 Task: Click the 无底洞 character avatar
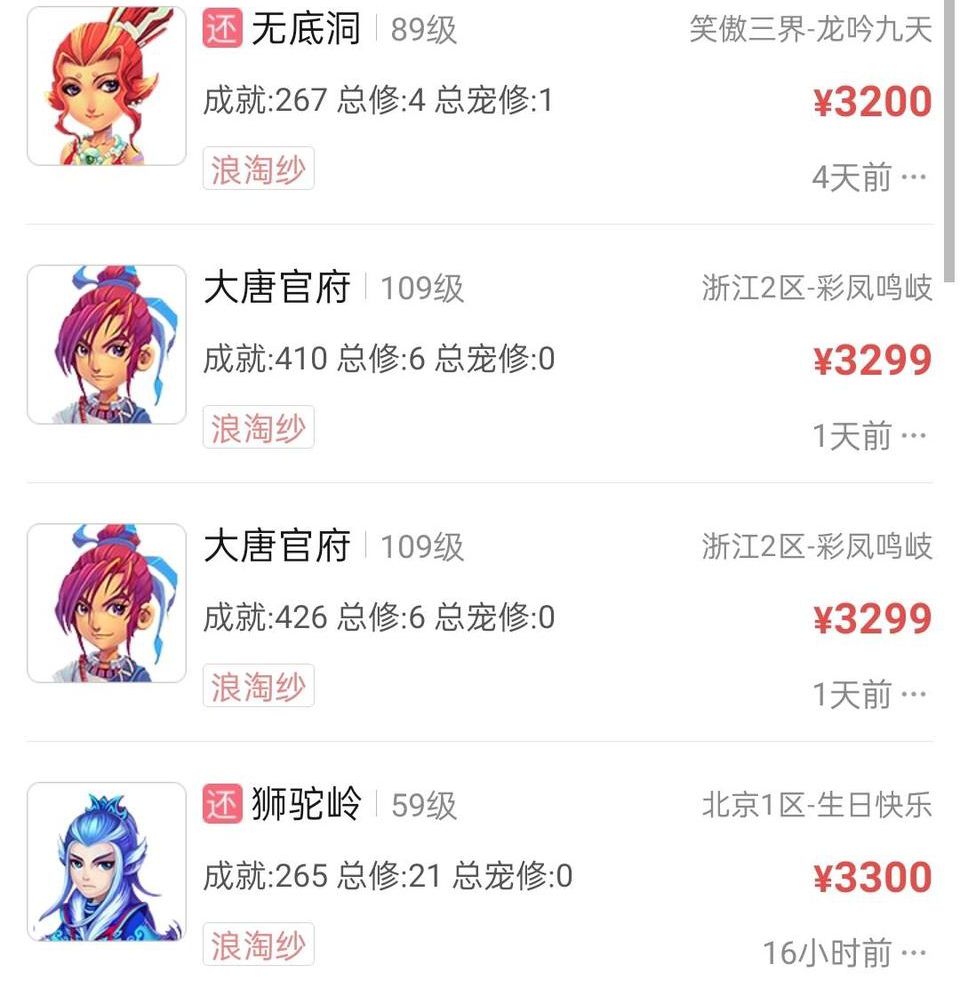pyautogui.click(x=107, y=84)
